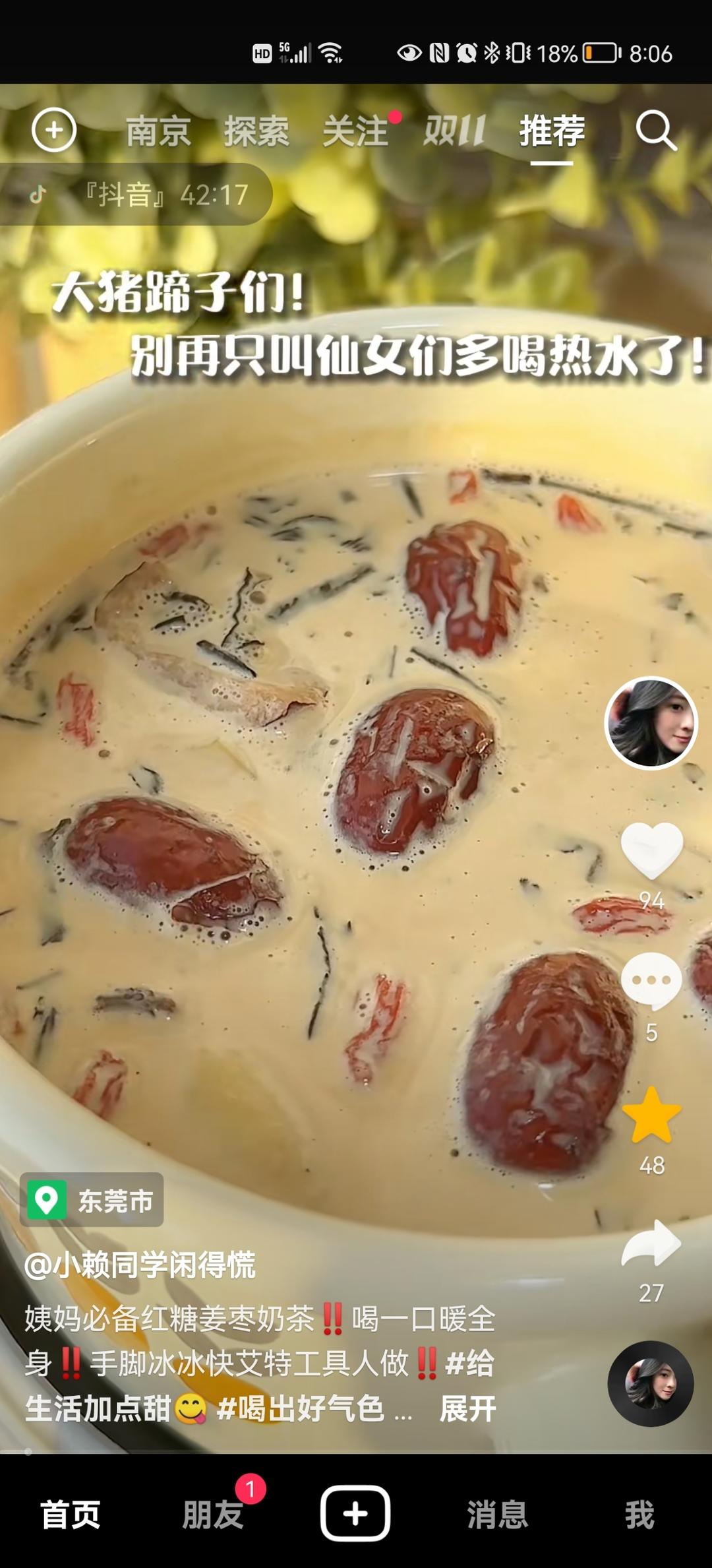Tap the 『抖音』 42:17 timer pill

(138, 195)
